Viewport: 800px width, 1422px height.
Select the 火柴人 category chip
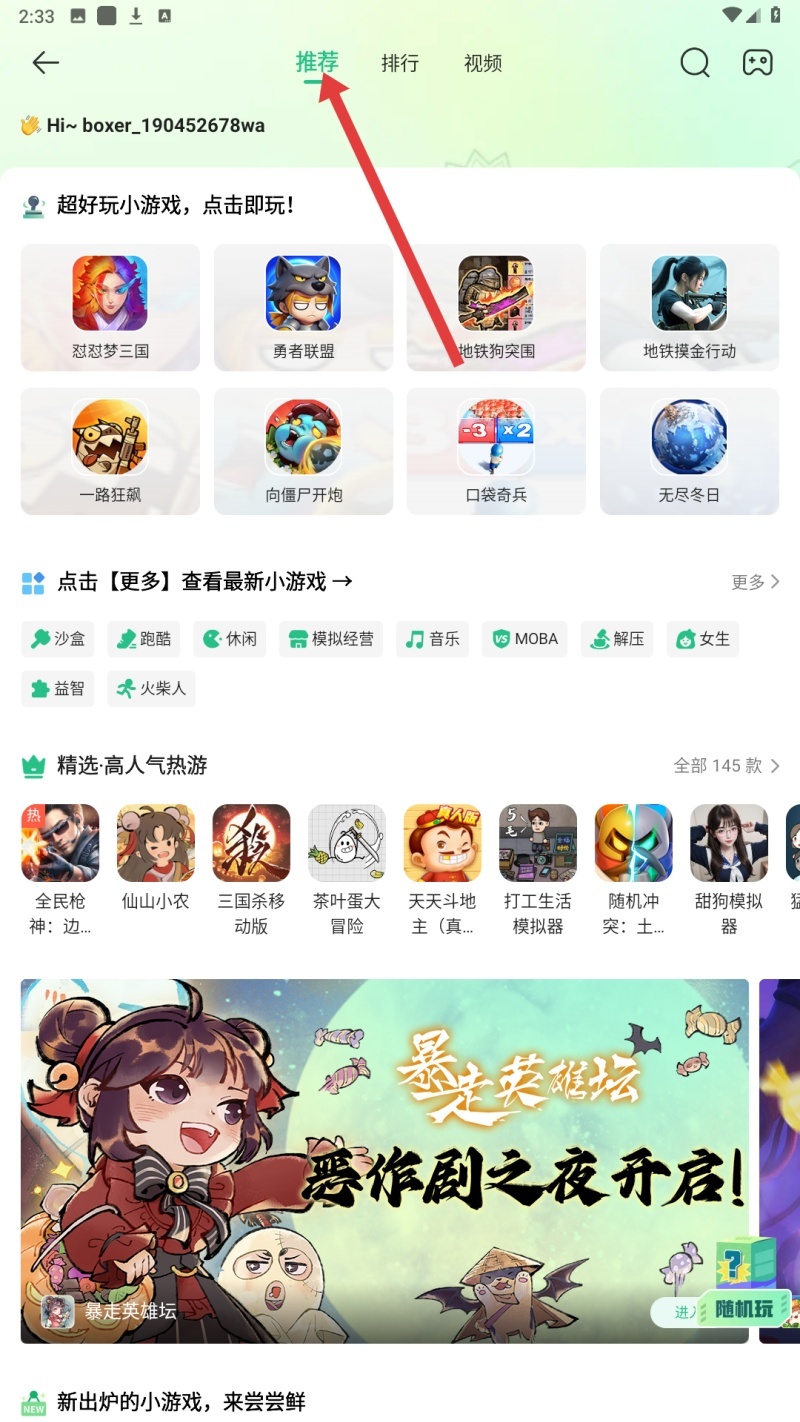[x=151, y=688]
